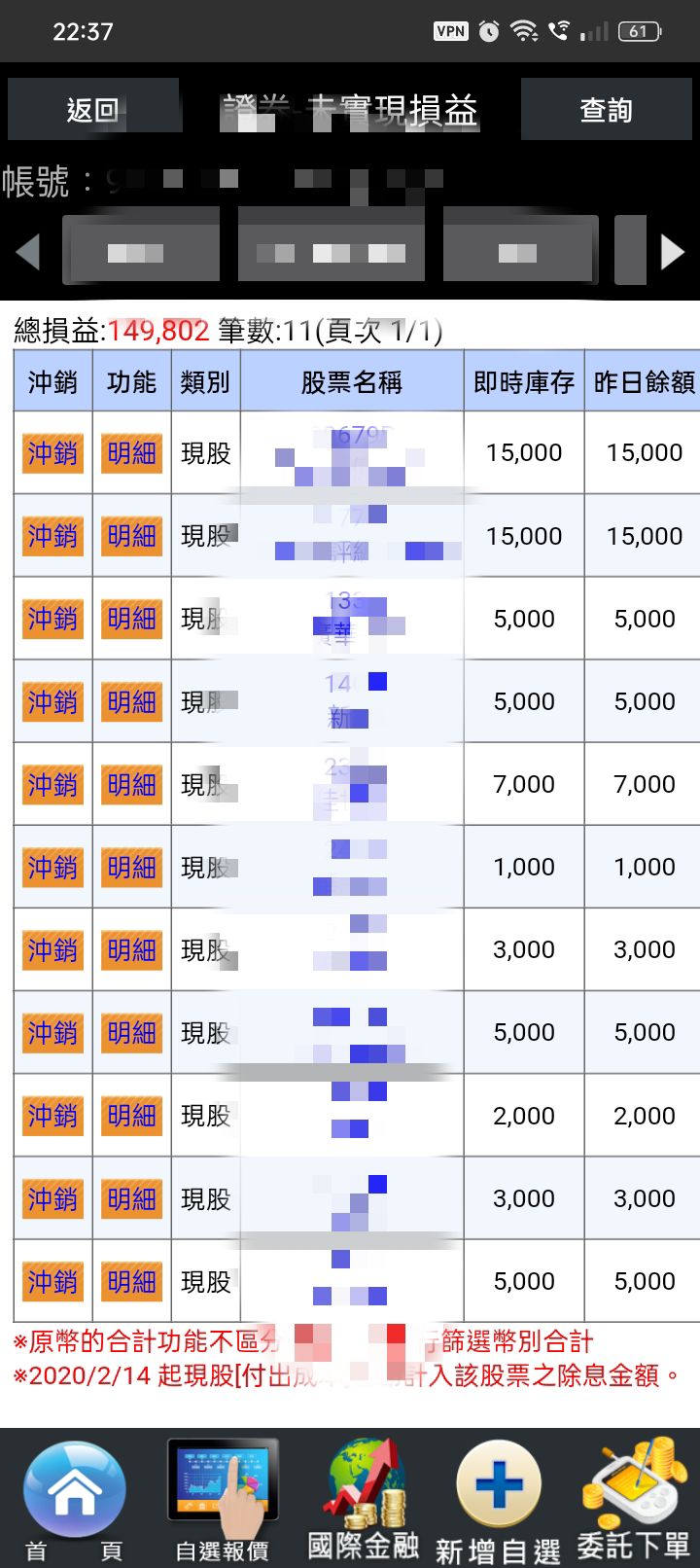
Task: Tap 沖銷 for the 7,000-share holding
Action: (52, 784)
